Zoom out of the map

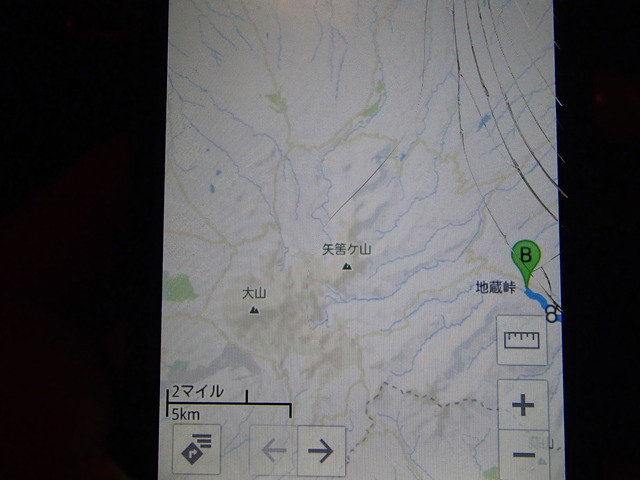click(x=523, y=455)
